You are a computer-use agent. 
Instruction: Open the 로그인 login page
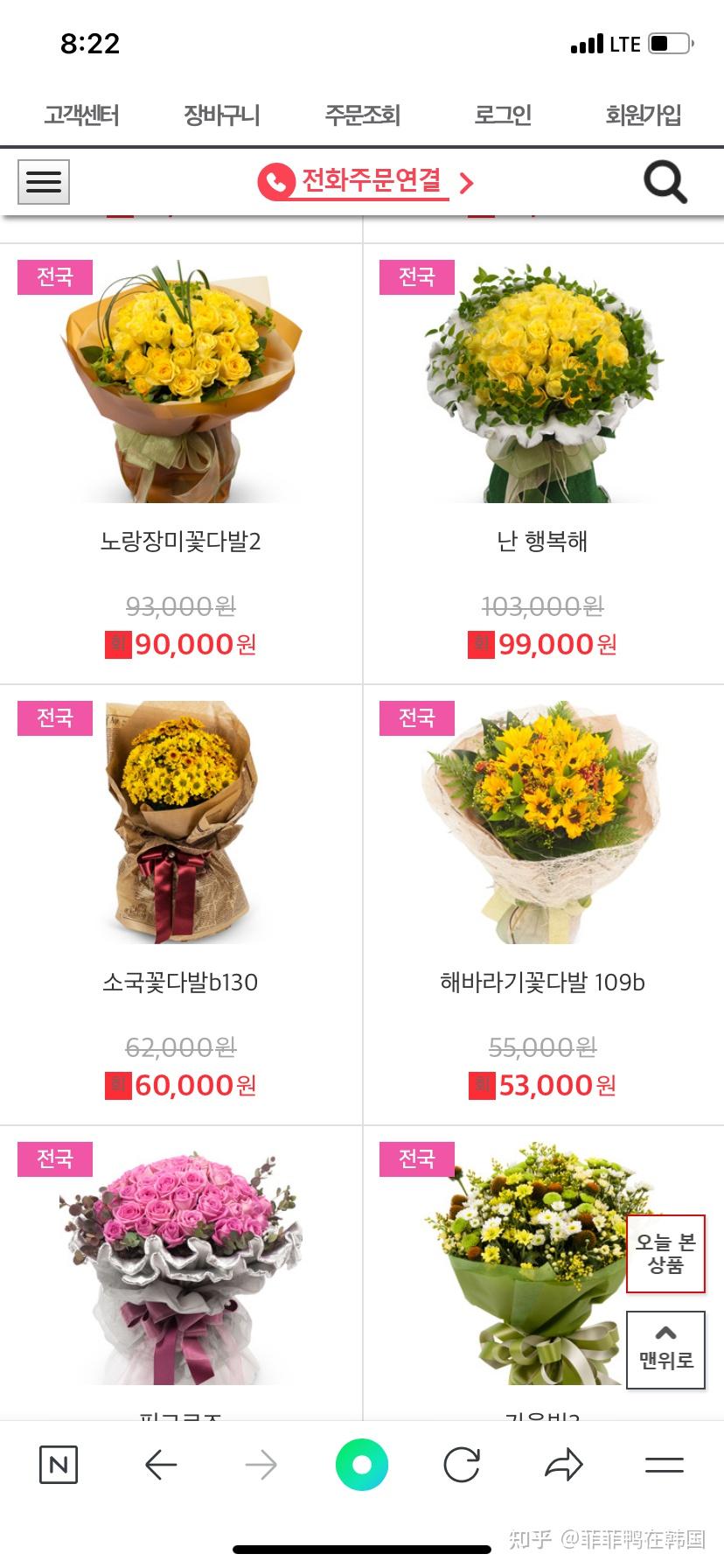tap(503, 115)
